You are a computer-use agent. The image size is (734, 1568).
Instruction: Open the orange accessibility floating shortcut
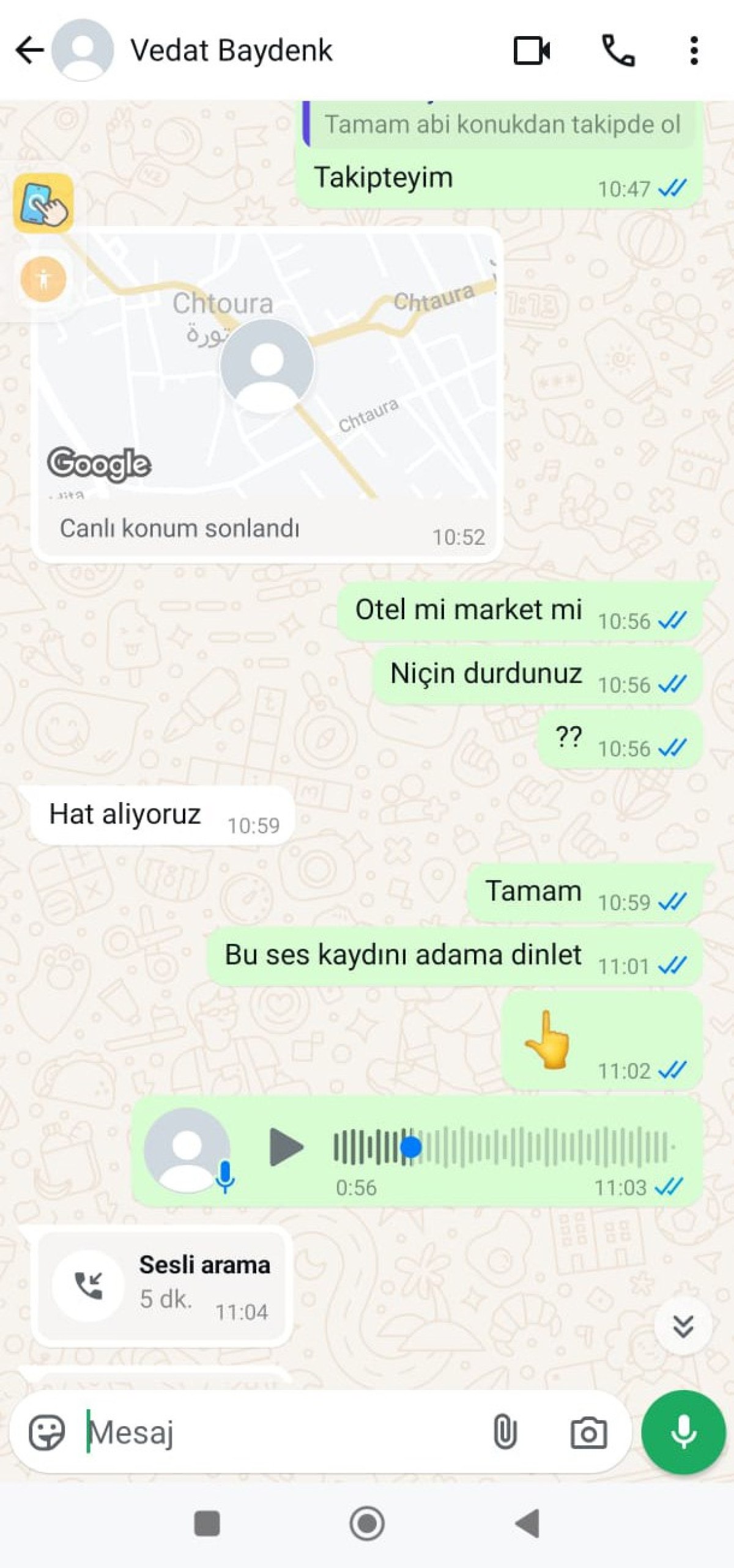(x=43, y=279)
